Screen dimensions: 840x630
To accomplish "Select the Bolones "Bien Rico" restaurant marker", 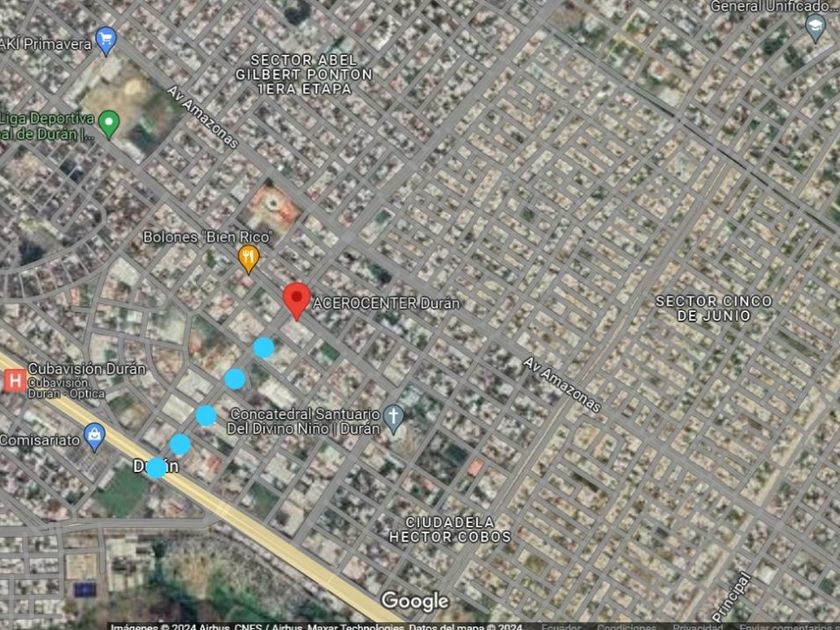I will tap(249, 259).
